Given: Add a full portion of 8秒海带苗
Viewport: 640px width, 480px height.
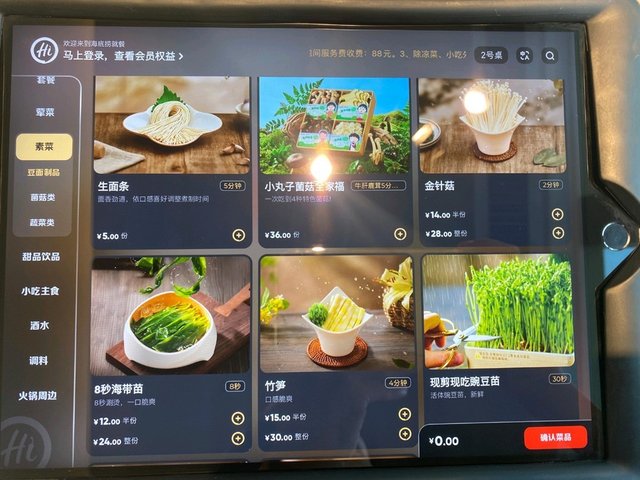Looking at the screenshot, I should [x=238, y=438].
